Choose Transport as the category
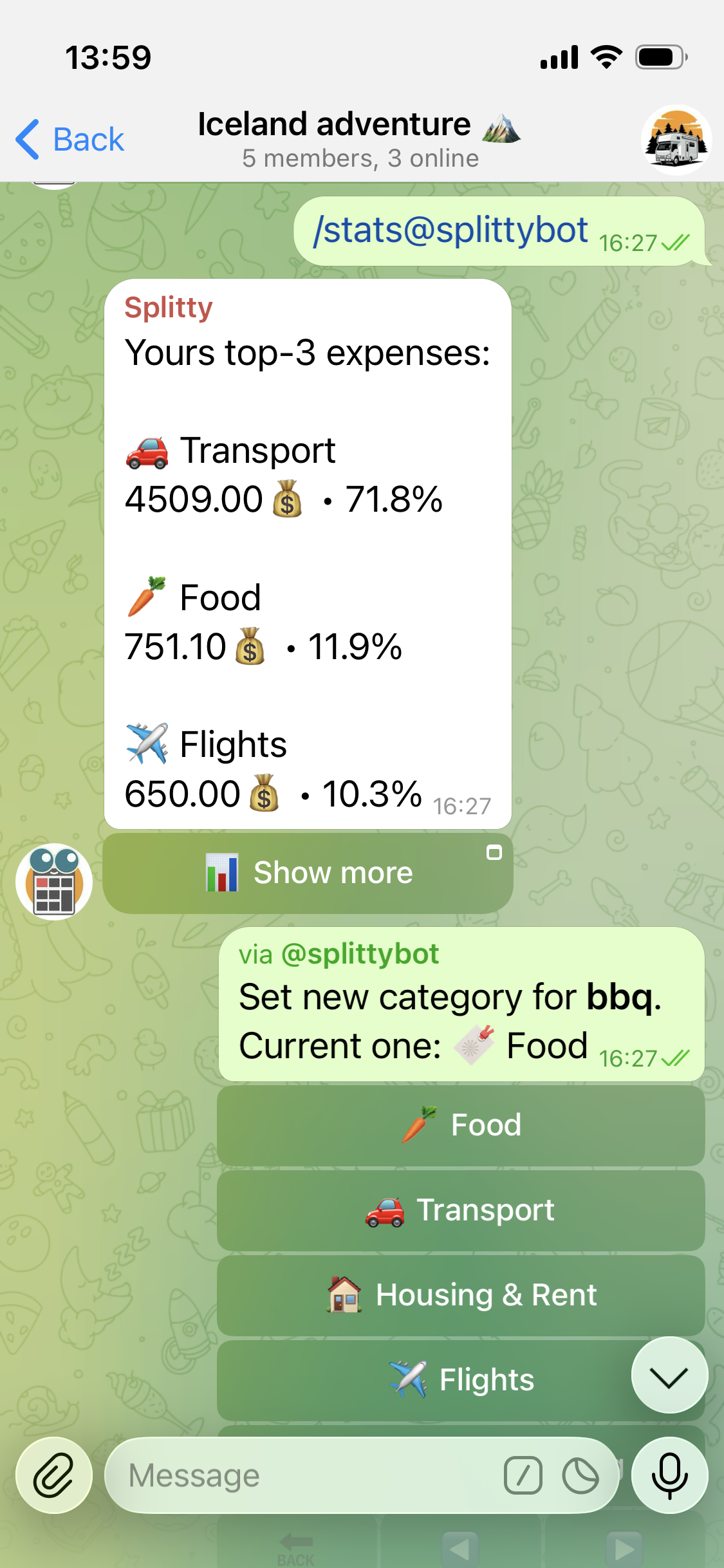This screenshot has width=724, height=1568. 461,1210
